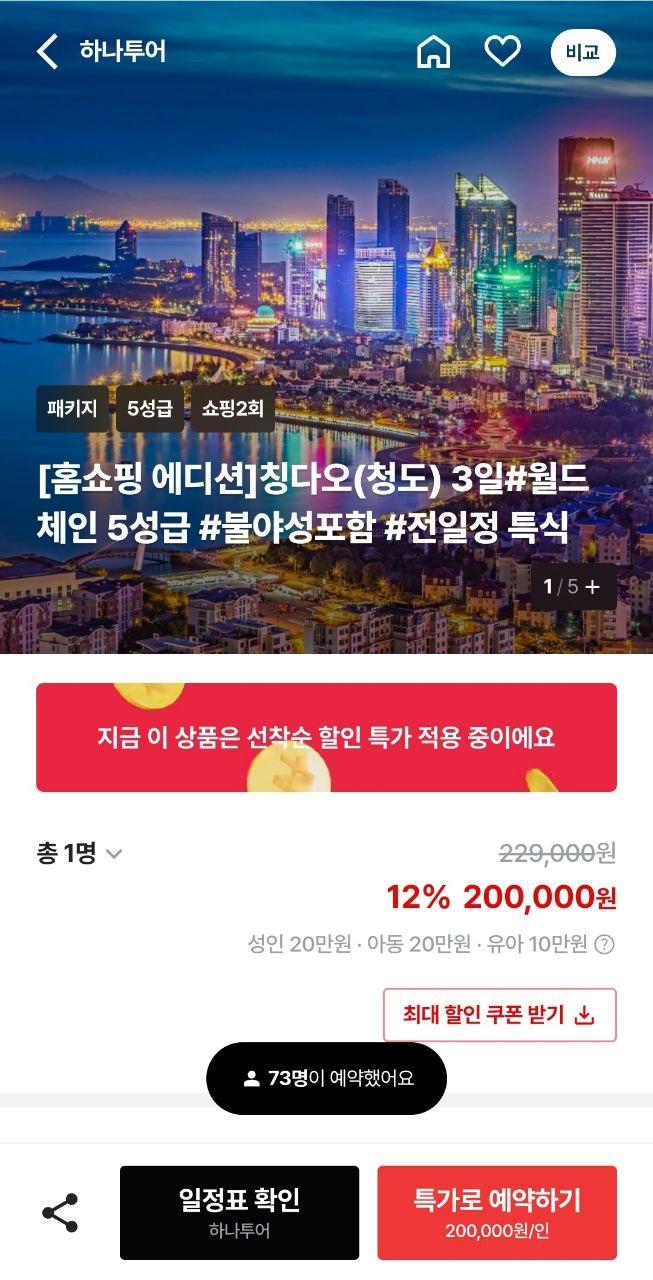Download coupon via 최대 할인 쿠폰 받기
Image resolution: width=653 pixels, height=1280 pixels.
499,1015
